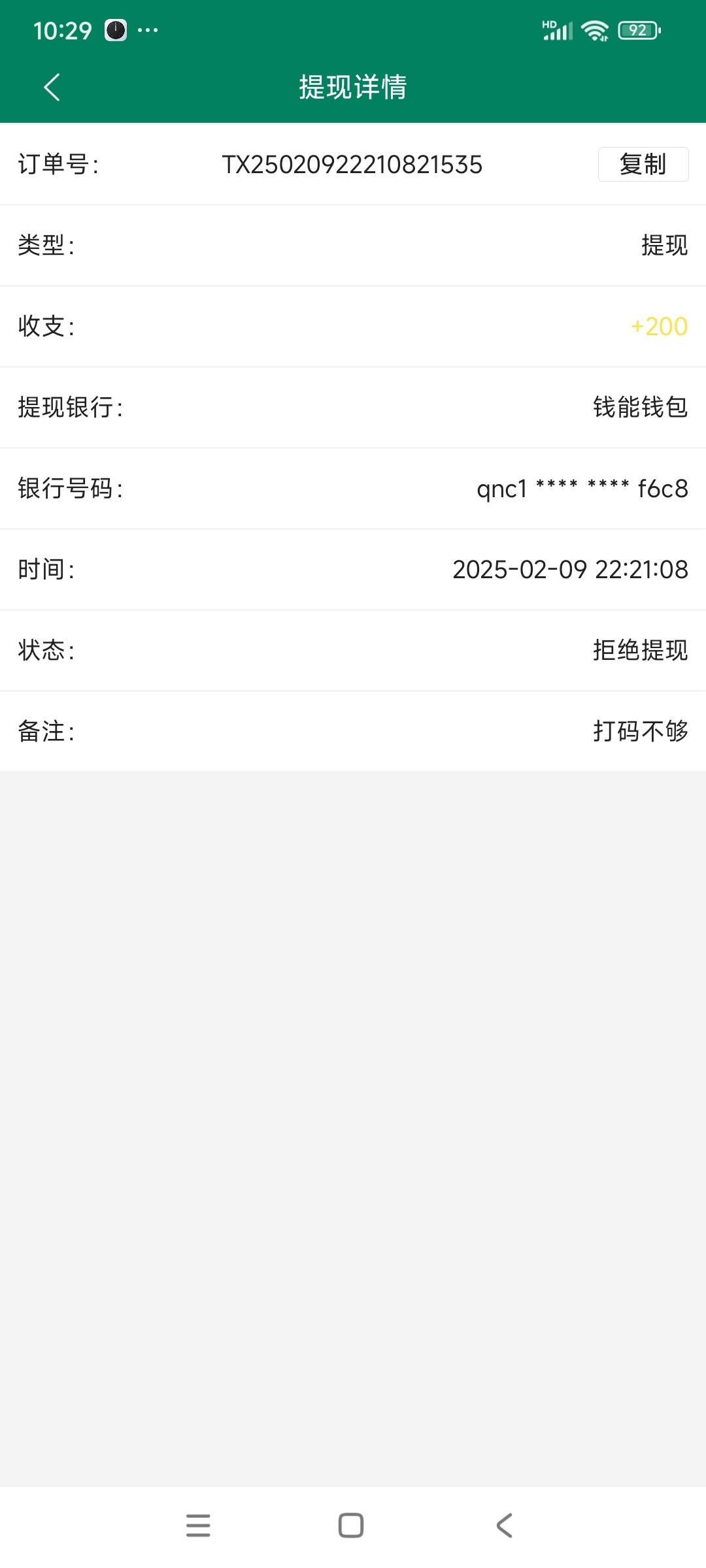This screenshot has width=706, height=1568.
Task: Tap the 复制 button to copy order number
Action: click(x=643, y=165)
